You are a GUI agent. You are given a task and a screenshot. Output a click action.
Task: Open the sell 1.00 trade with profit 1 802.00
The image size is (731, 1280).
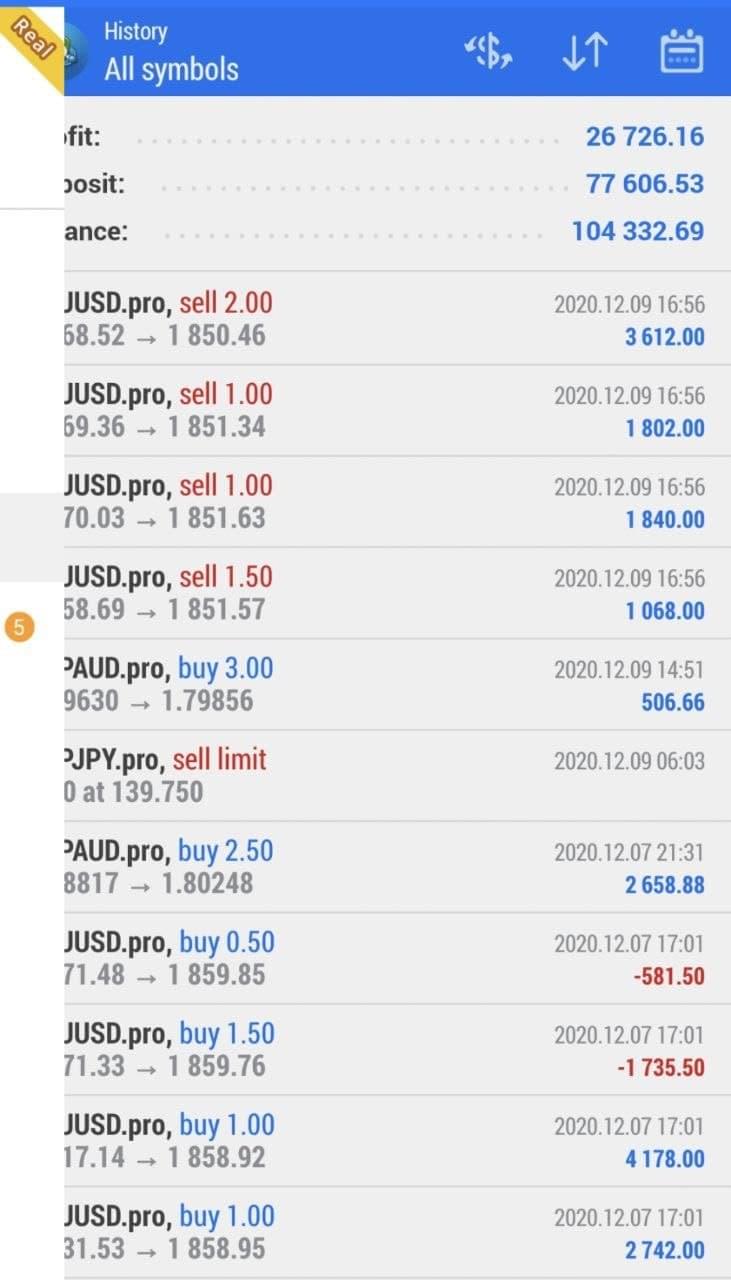(397, 411)
